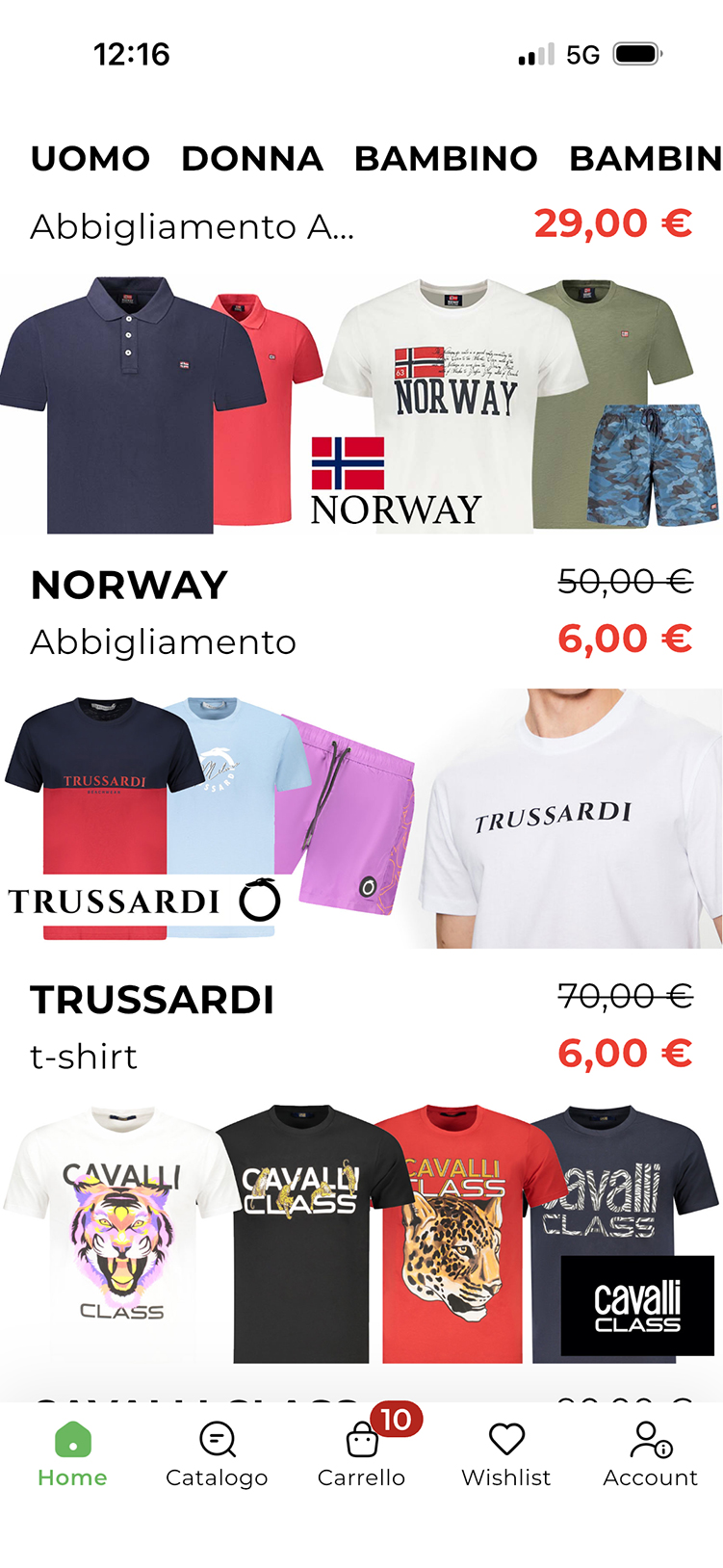Image resolution: width=723 pixels, height=1568 pixels.
Task: View the Trussardi t-shirt offer
Action: (361, 819)
